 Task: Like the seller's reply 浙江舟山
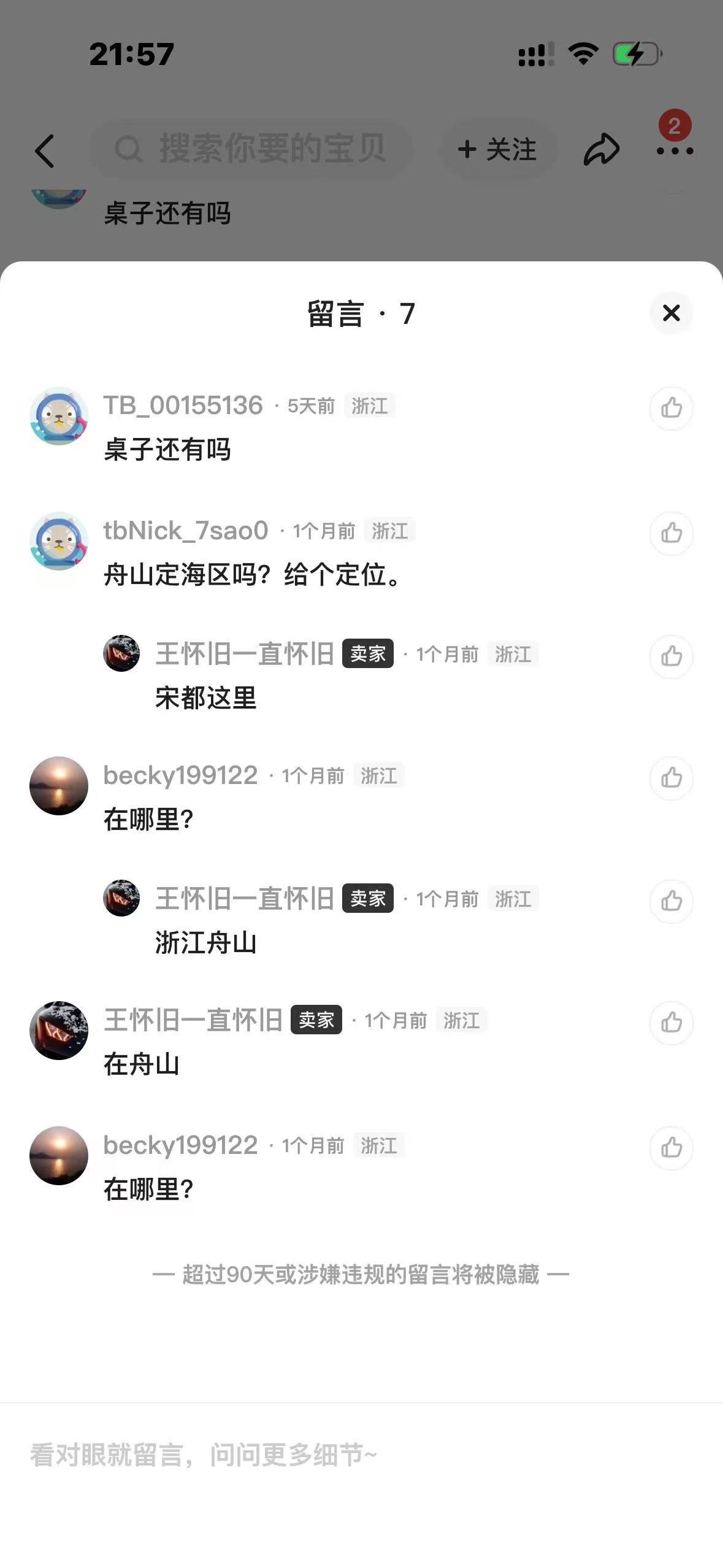pyautogui.click(x=671, y=901)
